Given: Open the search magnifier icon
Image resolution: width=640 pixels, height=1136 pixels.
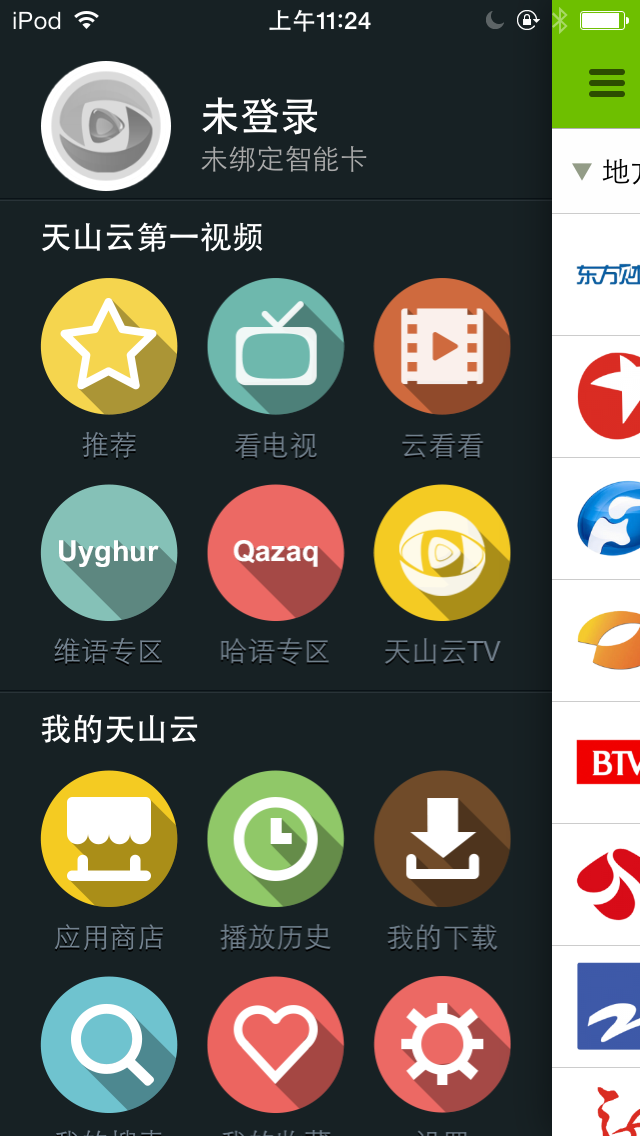Looking at the screenshot, I should pyautogui.click(x=109, y=1045).
